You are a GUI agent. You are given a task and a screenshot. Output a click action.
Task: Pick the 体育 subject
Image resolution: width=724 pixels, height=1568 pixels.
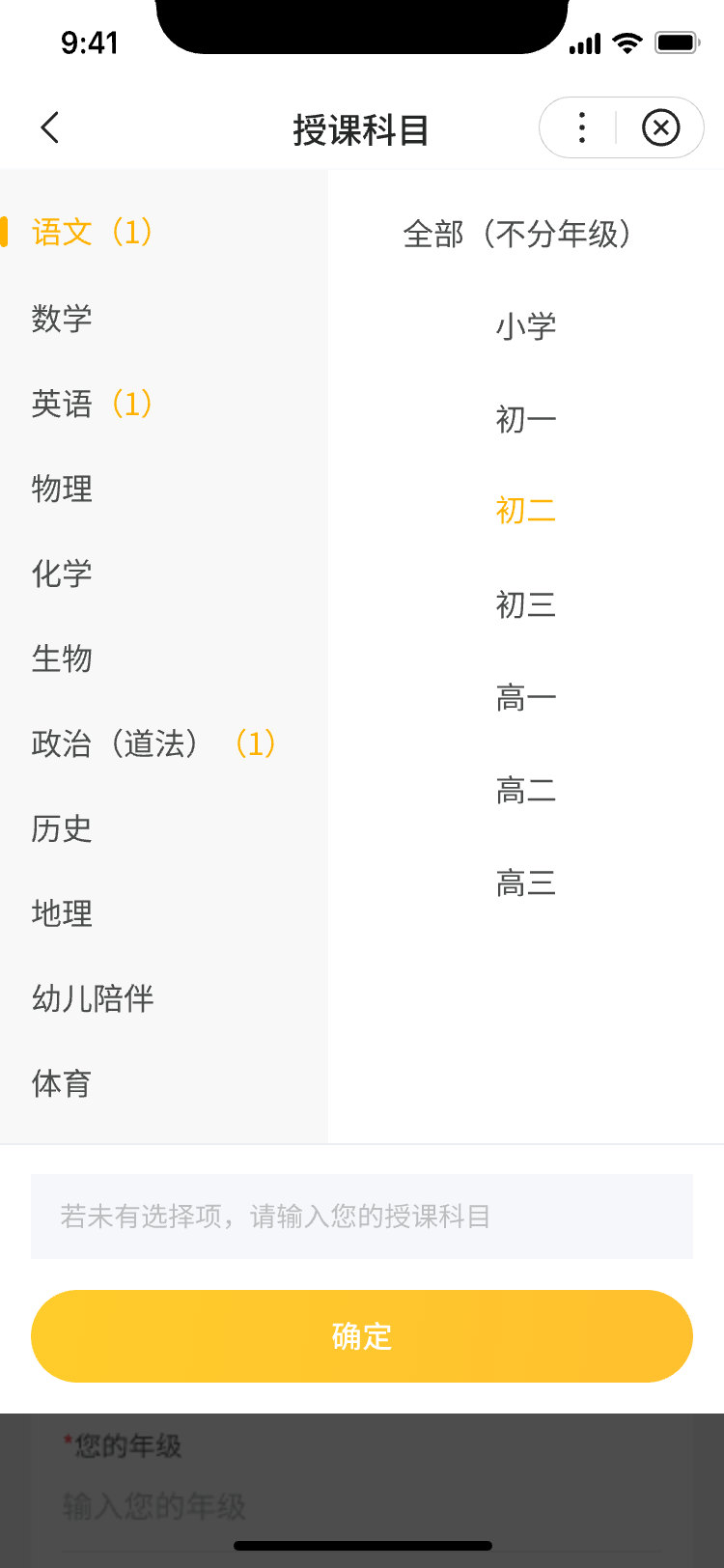click(62, 1083)
